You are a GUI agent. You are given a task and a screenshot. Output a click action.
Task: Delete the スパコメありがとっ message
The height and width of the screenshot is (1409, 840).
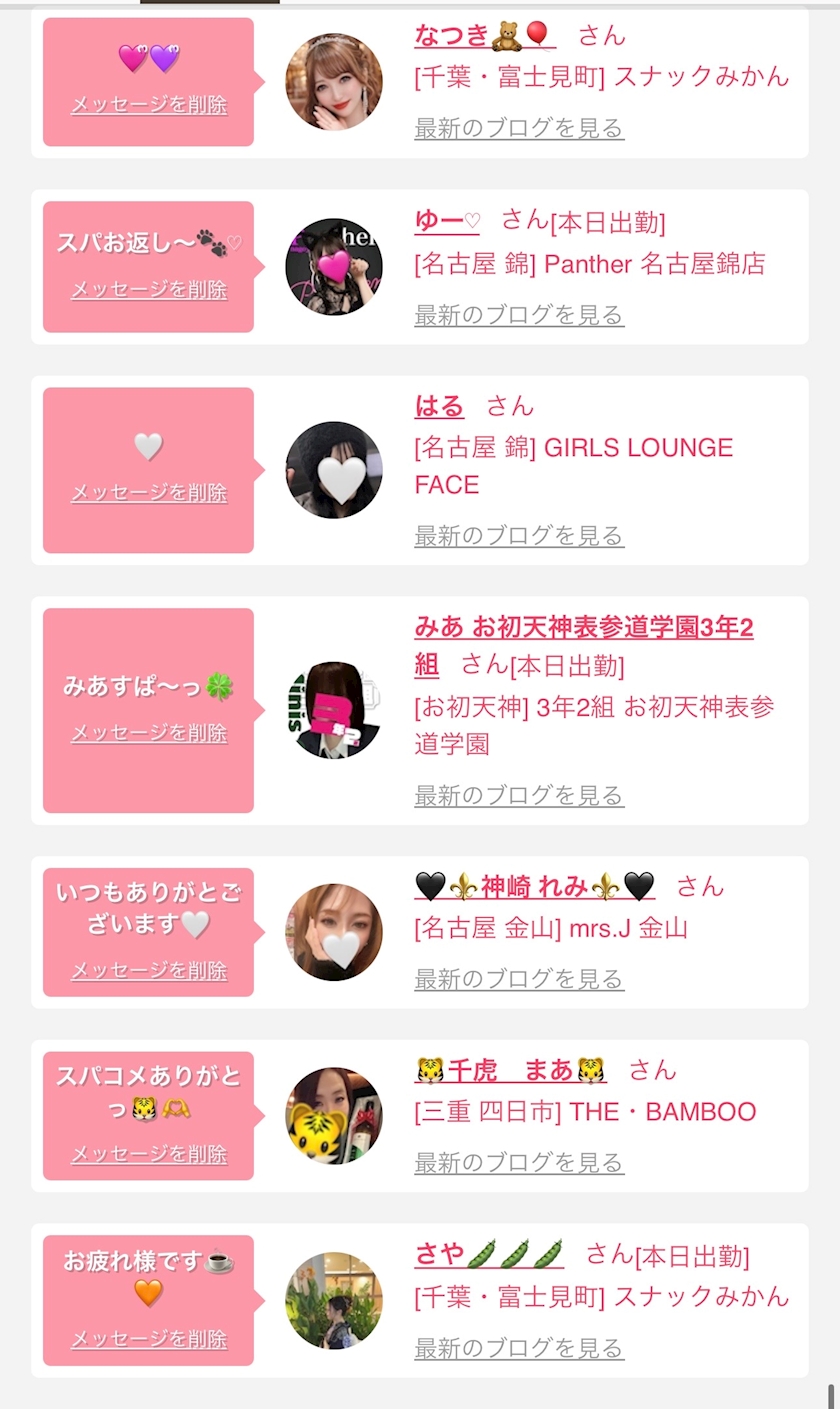coord(149,1154)
